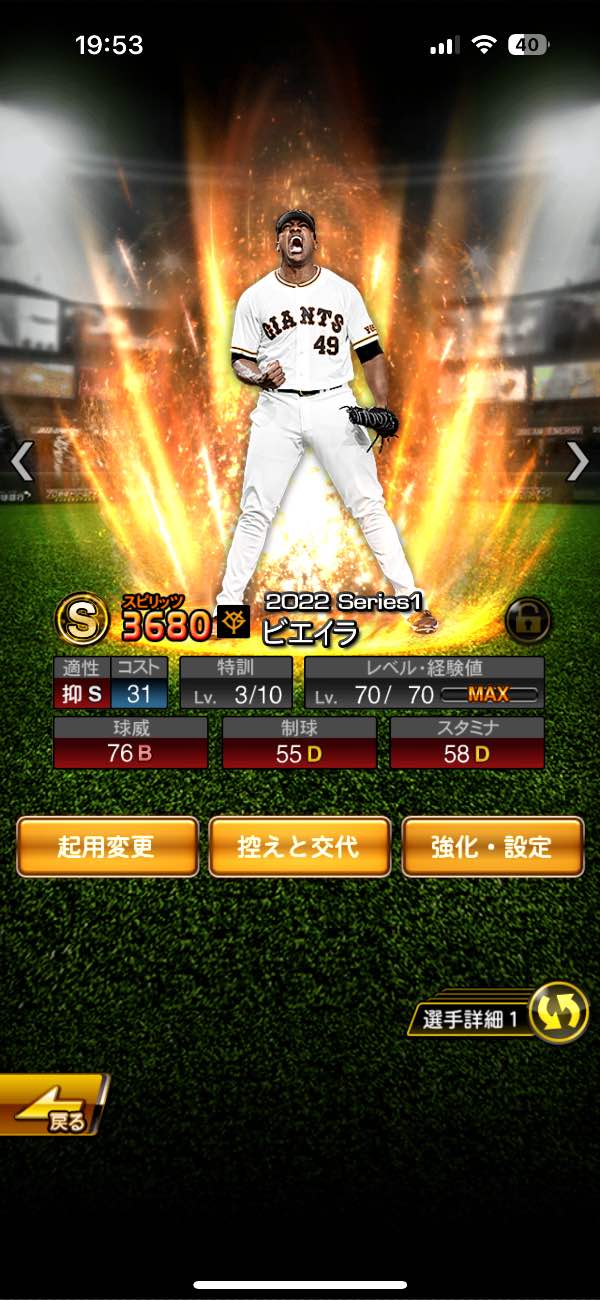Select 控えと交代 to swap with bench
600x1300 pixels.
[x=300, y=847]
